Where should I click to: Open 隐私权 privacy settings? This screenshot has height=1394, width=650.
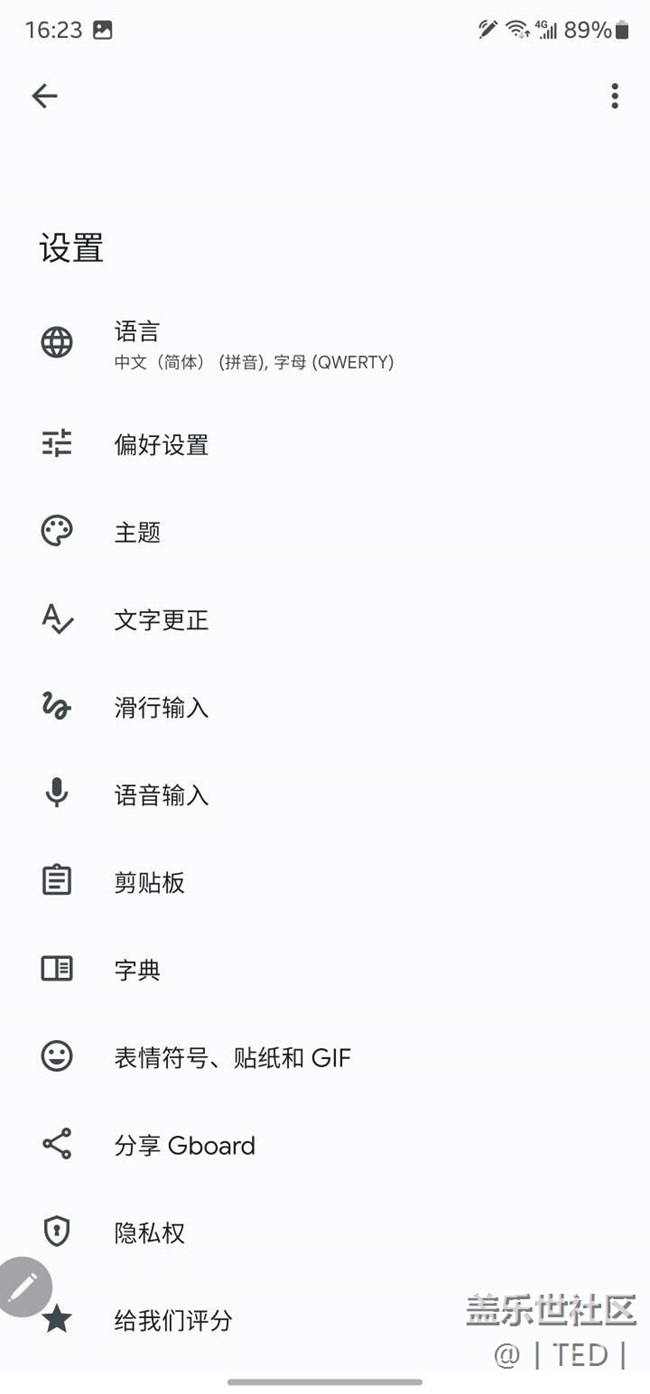(x=325, y=1232)
